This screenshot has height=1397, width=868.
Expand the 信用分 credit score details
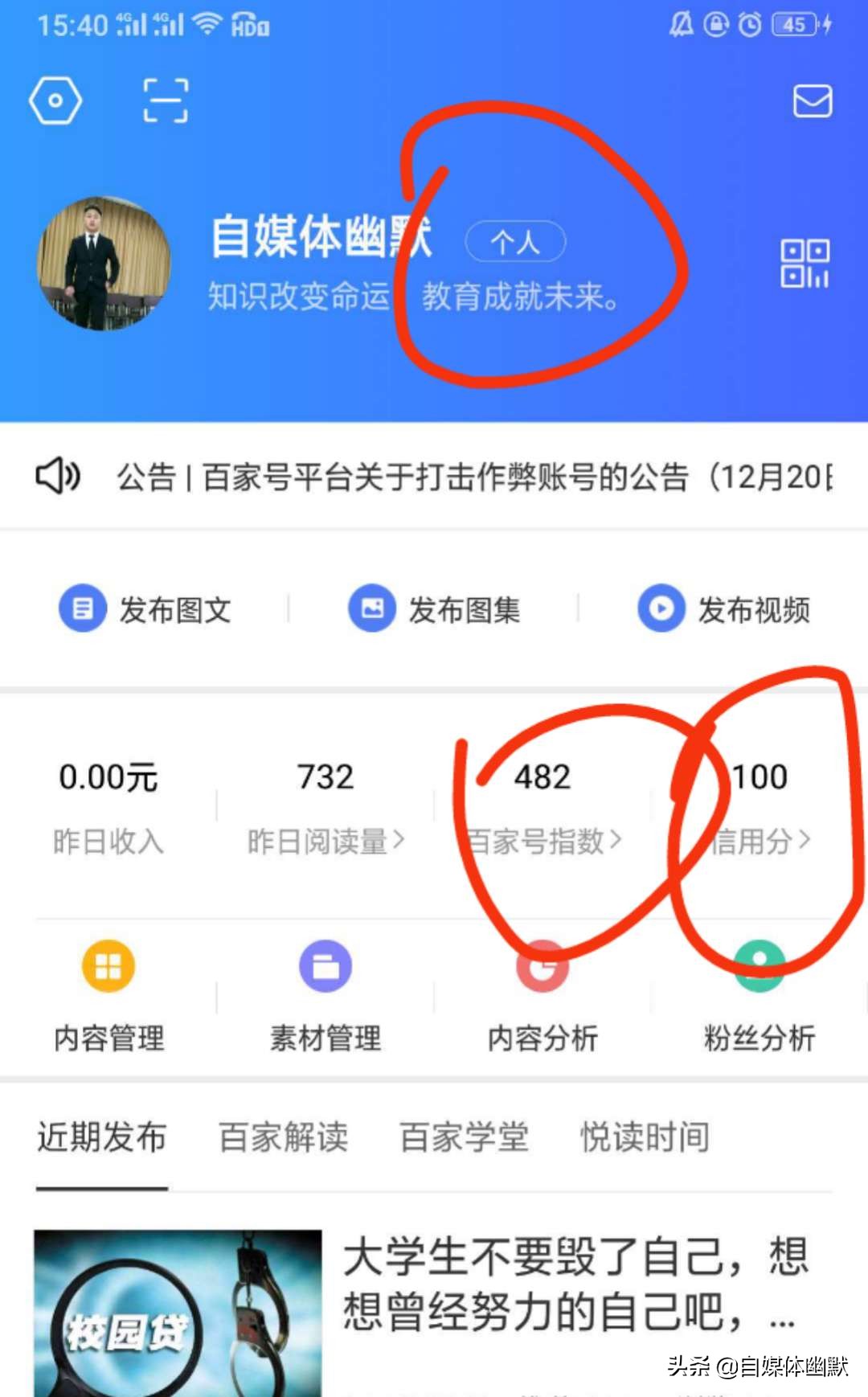(755, 841)
